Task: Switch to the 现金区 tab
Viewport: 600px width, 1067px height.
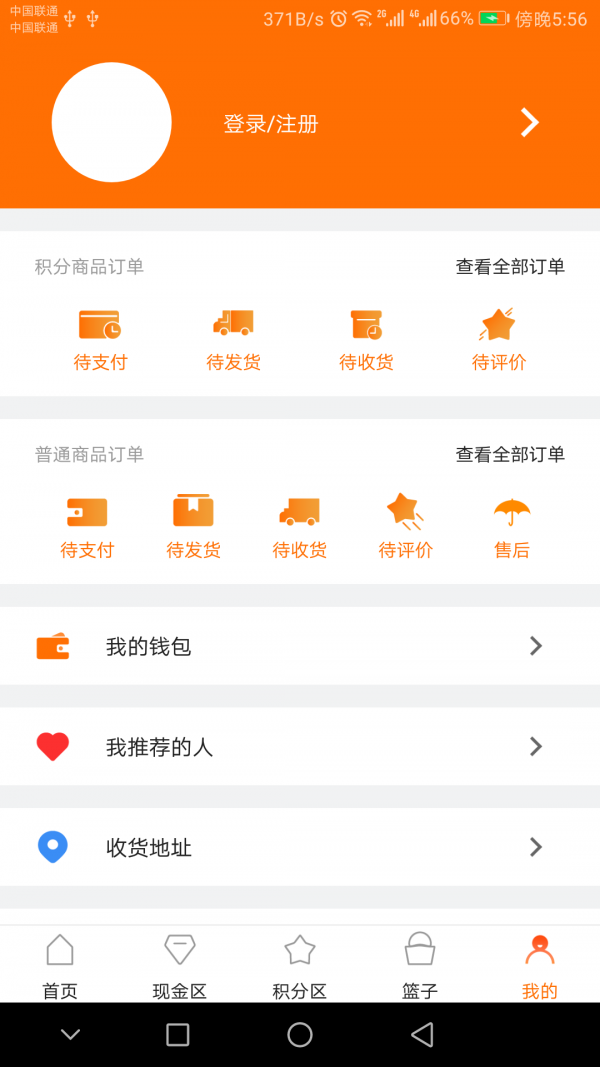Action: [x=180, y=966]
